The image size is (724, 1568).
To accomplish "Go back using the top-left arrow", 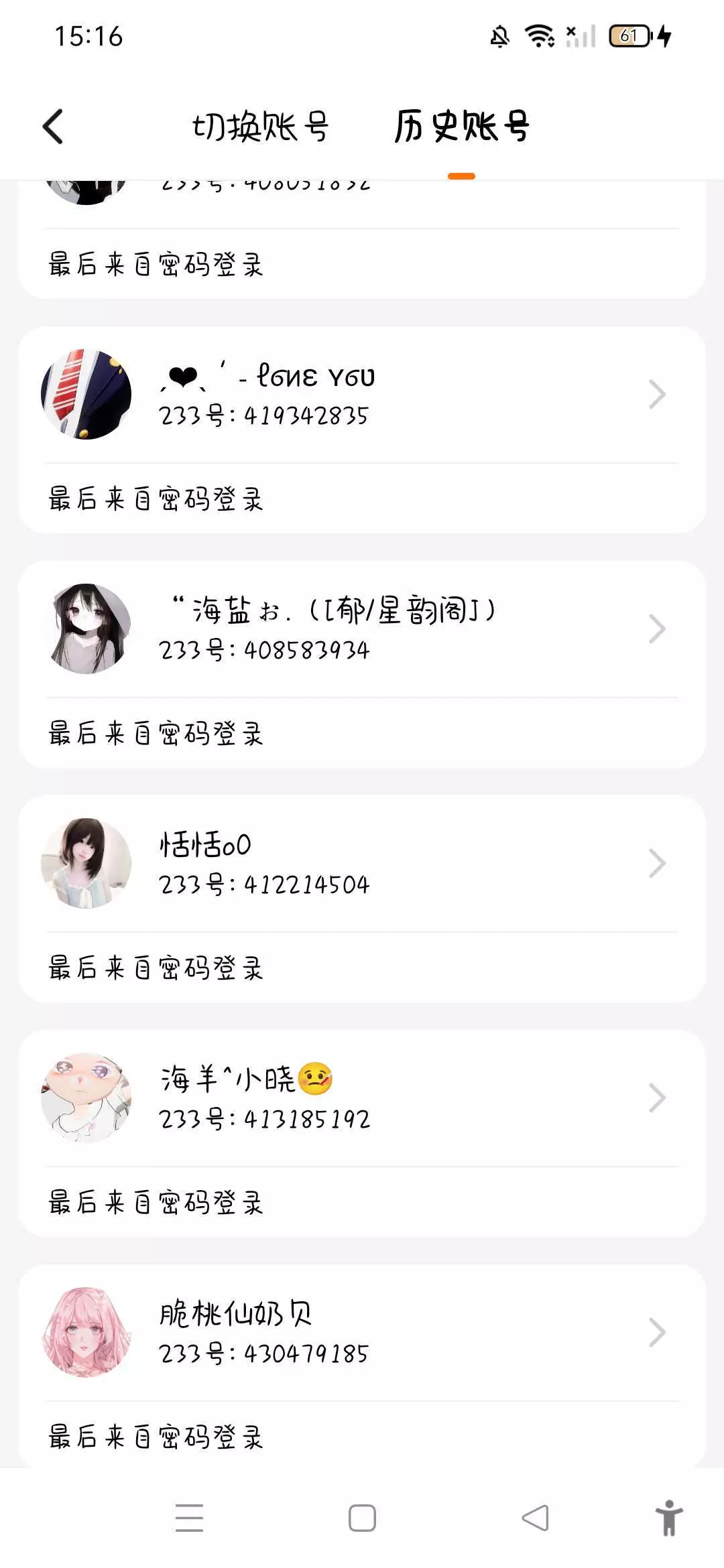I will tap(53, 127).
